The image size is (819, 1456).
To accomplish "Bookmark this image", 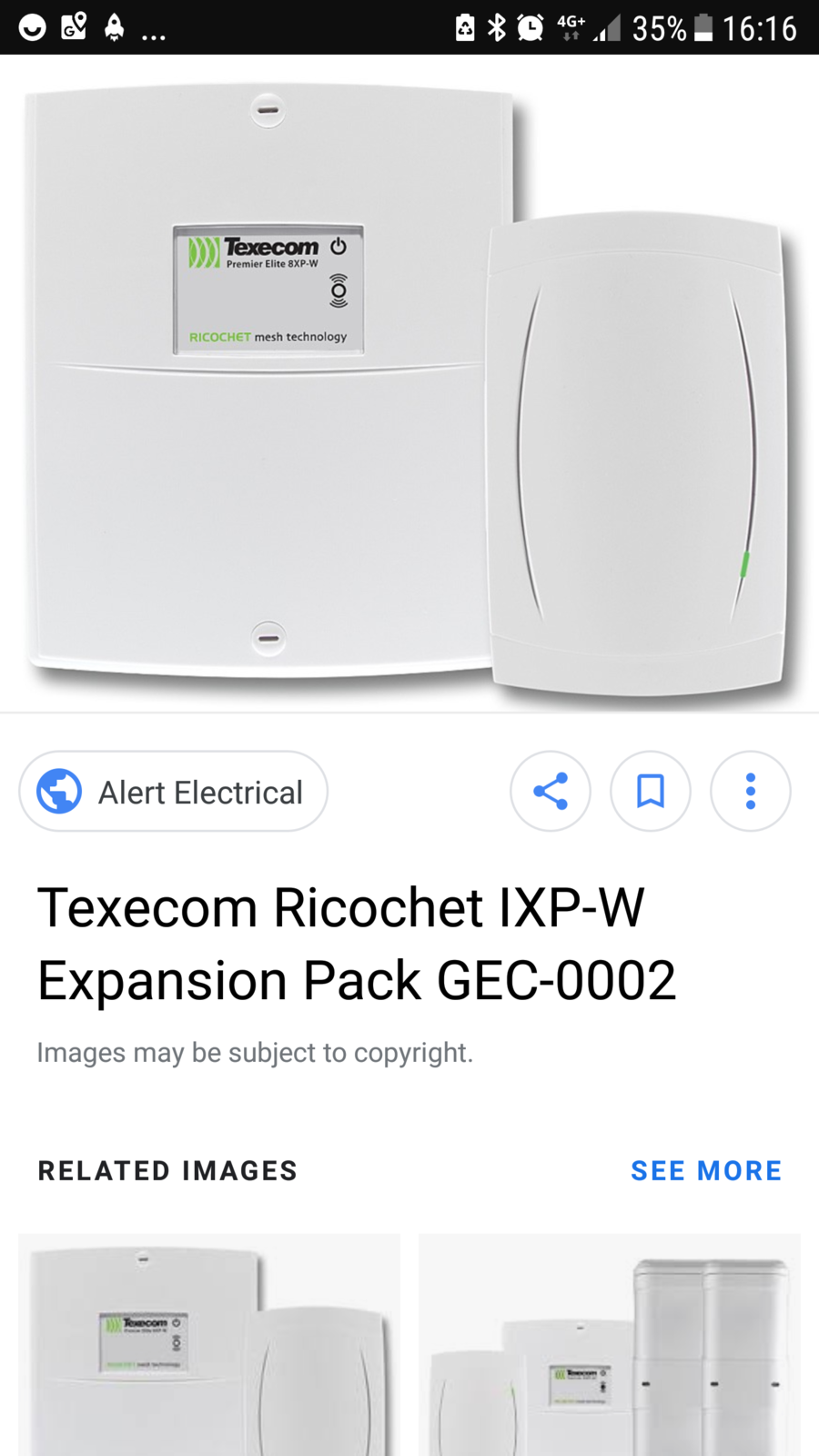I will pos(651,792).
